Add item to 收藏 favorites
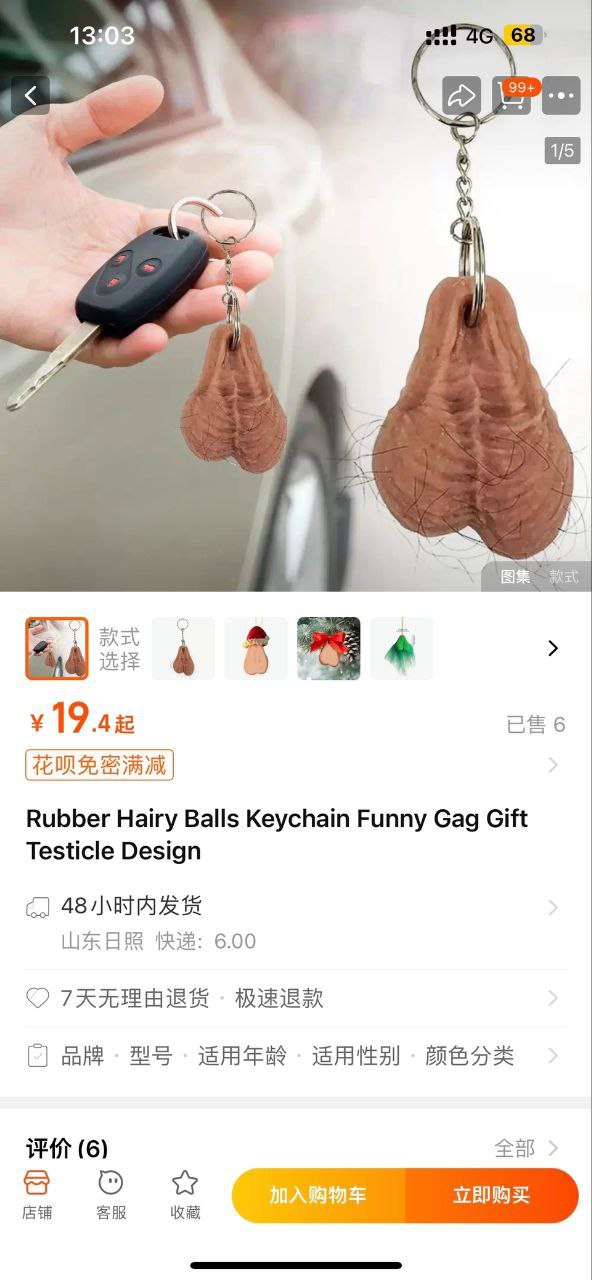 (x=185, y=1195)
